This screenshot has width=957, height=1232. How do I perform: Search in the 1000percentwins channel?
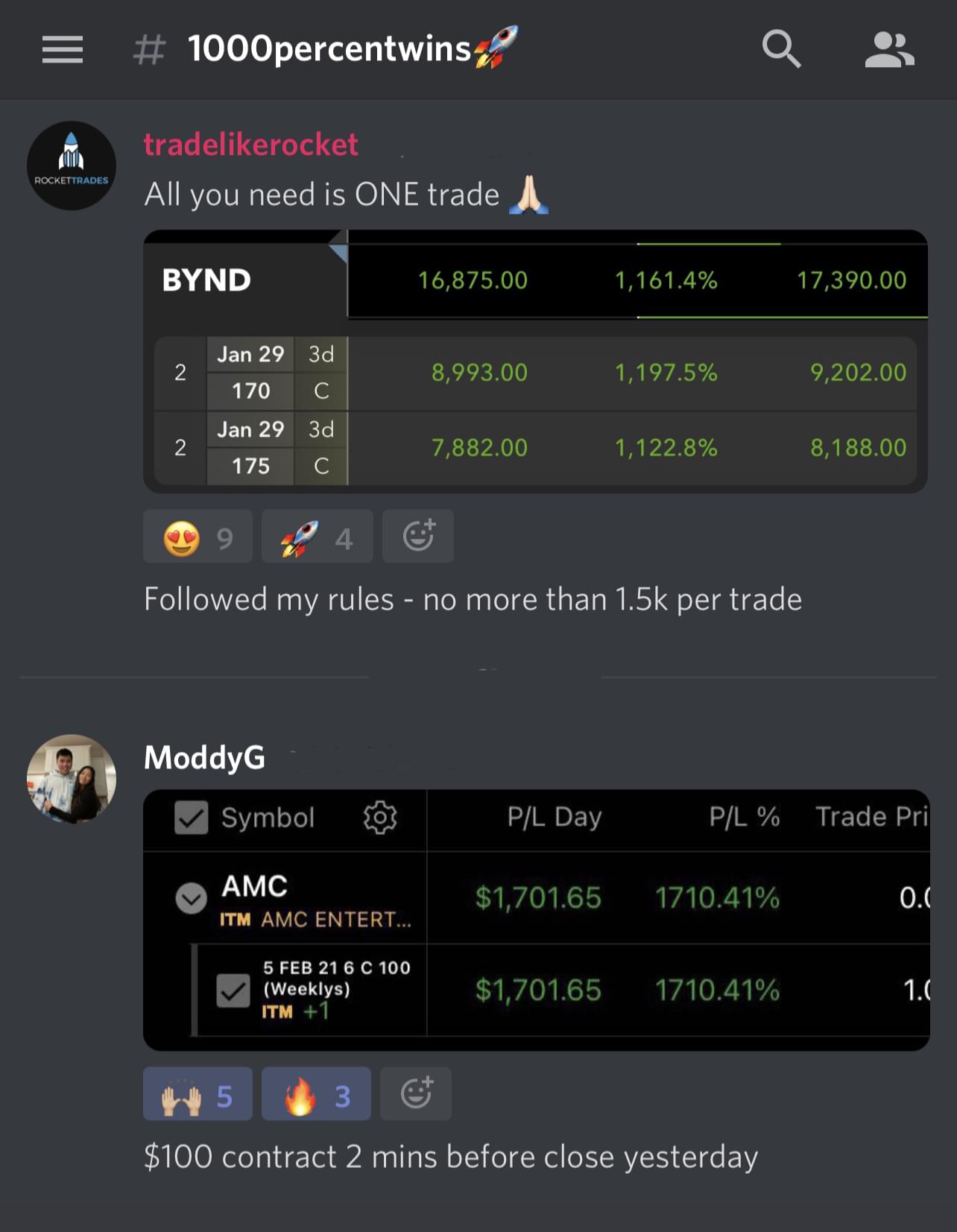click(x=781, y=50)
